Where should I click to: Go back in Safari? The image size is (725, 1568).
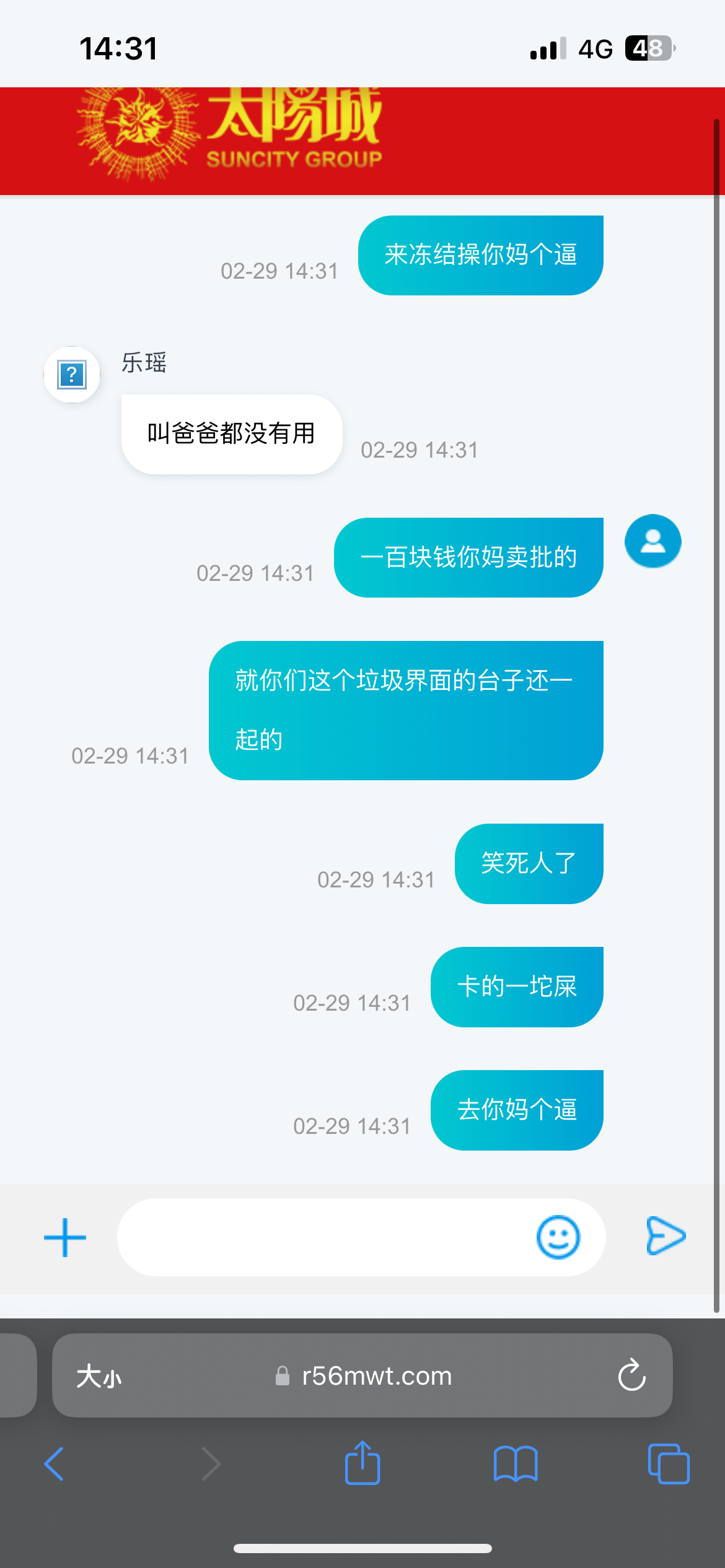[55, 1464]
